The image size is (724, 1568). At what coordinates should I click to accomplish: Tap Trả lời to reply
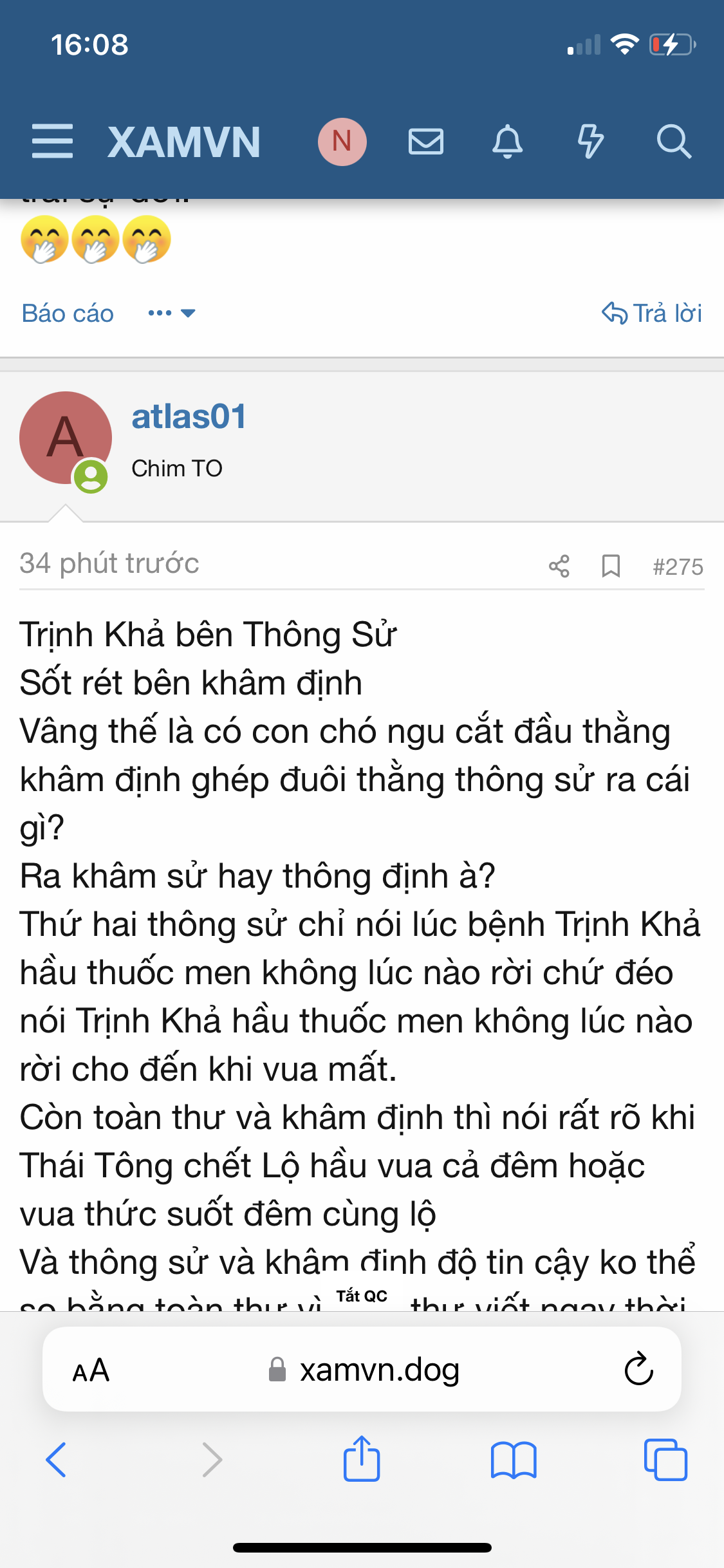(651, 313)
